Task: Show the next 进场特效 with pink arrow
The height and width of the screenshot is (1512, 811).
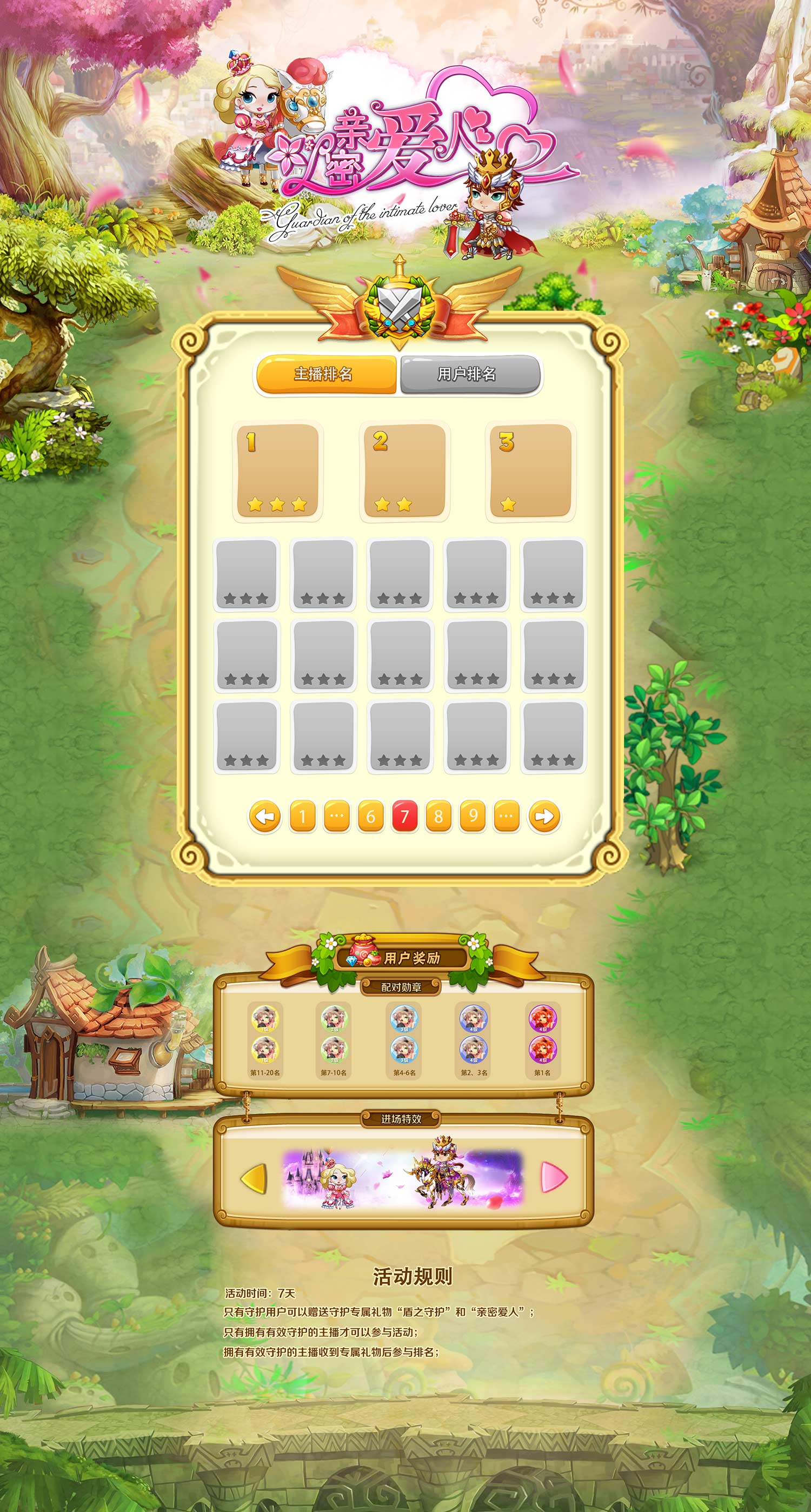Action: (x=553, y=1177)
